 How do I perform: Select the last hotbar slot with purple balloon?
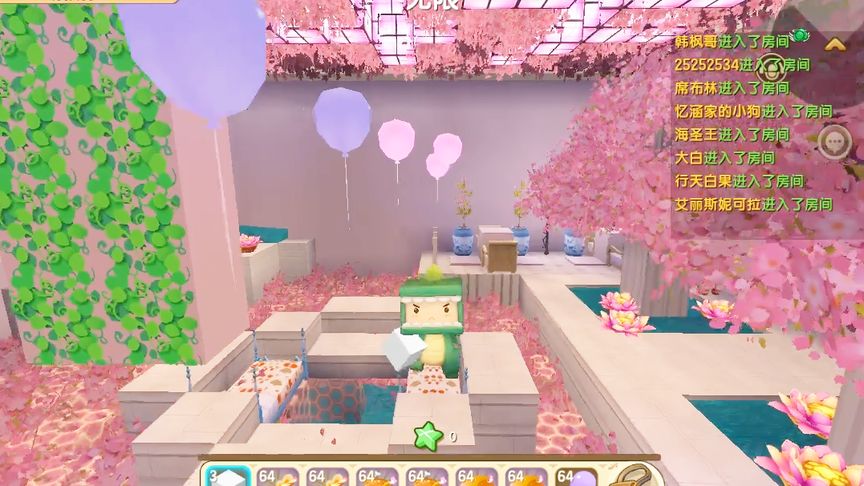click(x=577, y=477)
